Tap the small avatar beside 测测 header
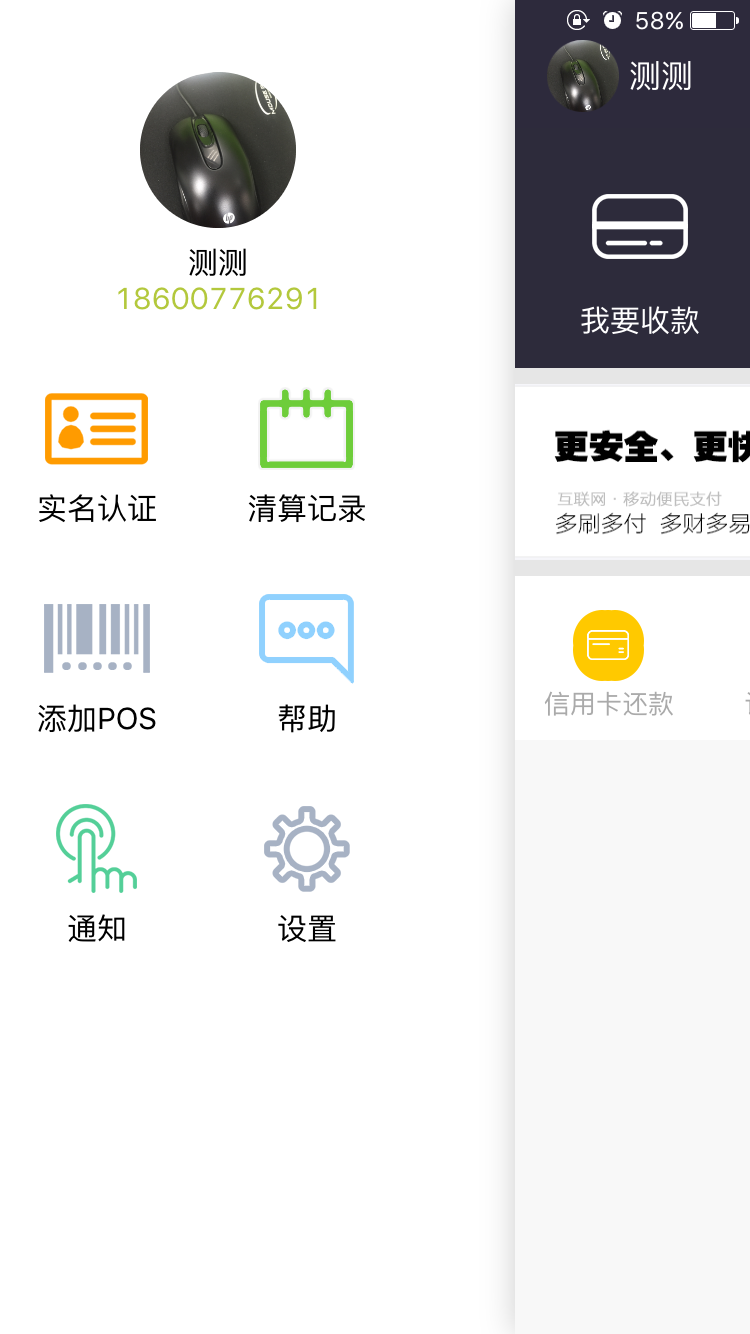 582,76
